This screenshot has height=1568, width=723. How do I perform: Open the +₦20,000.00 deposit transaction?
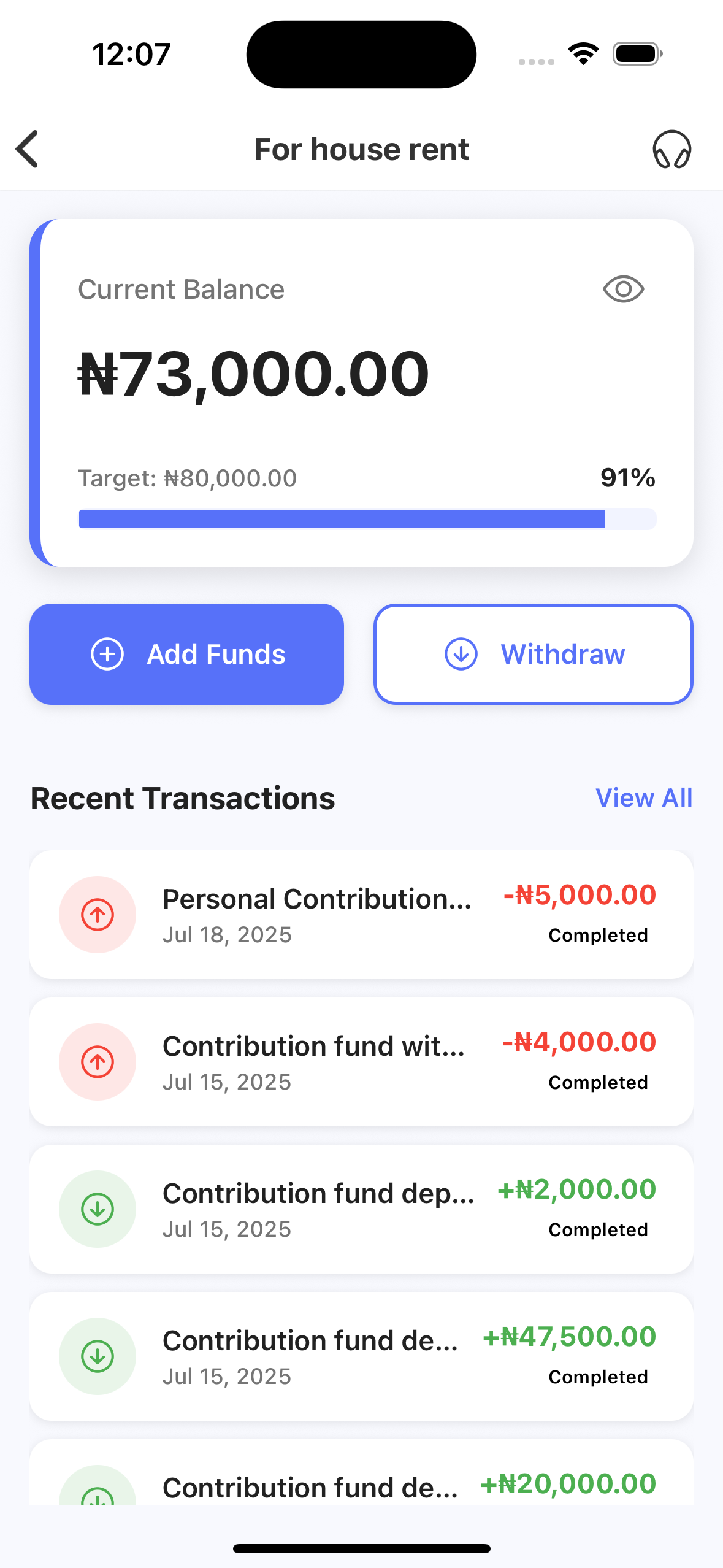361,1482
